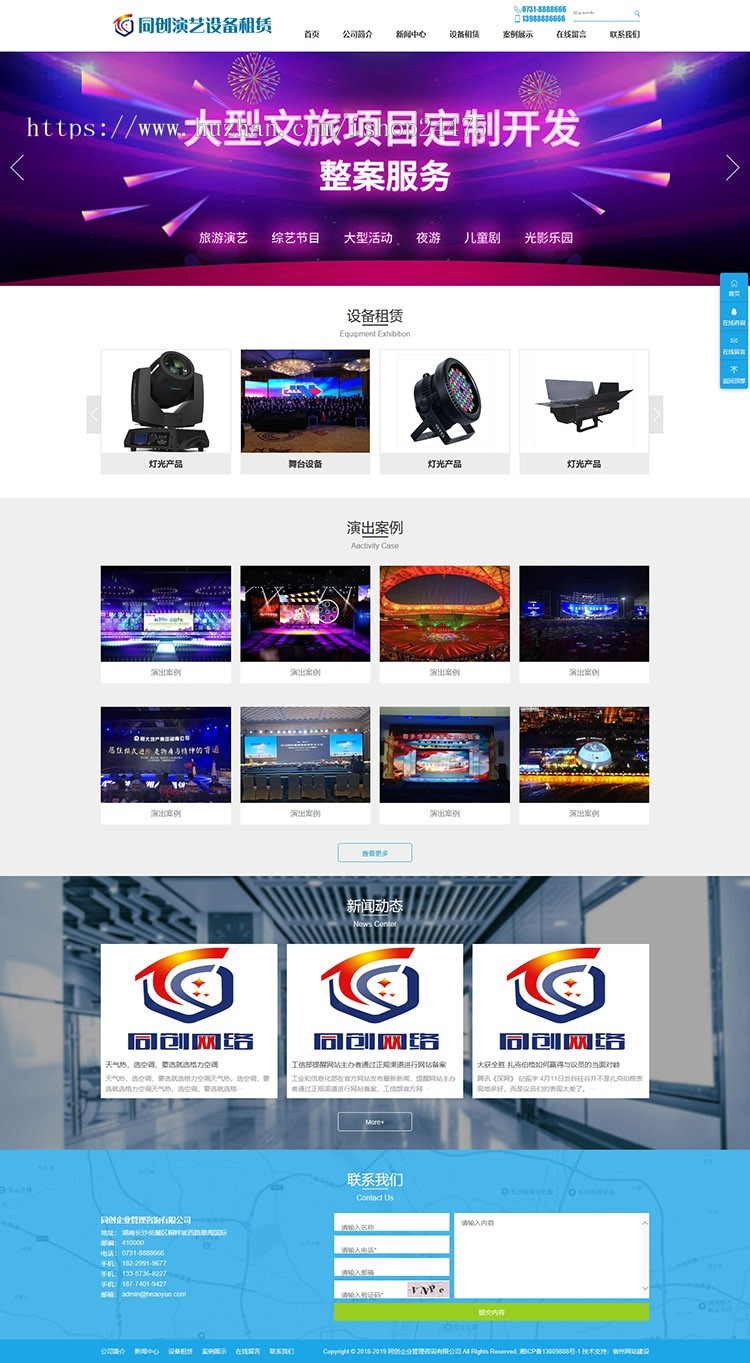Click the up arrow on the content textarea
The image size is (750, 1363).
[x=645, y=1222]
